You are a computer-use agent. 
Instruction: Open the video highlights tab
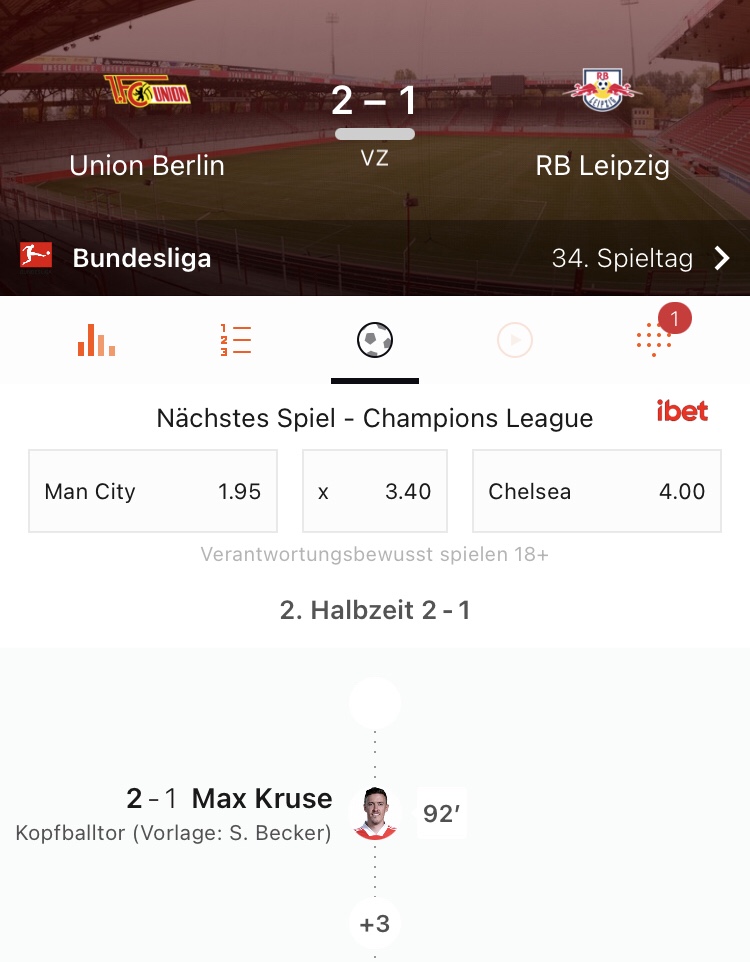point(515,341)
